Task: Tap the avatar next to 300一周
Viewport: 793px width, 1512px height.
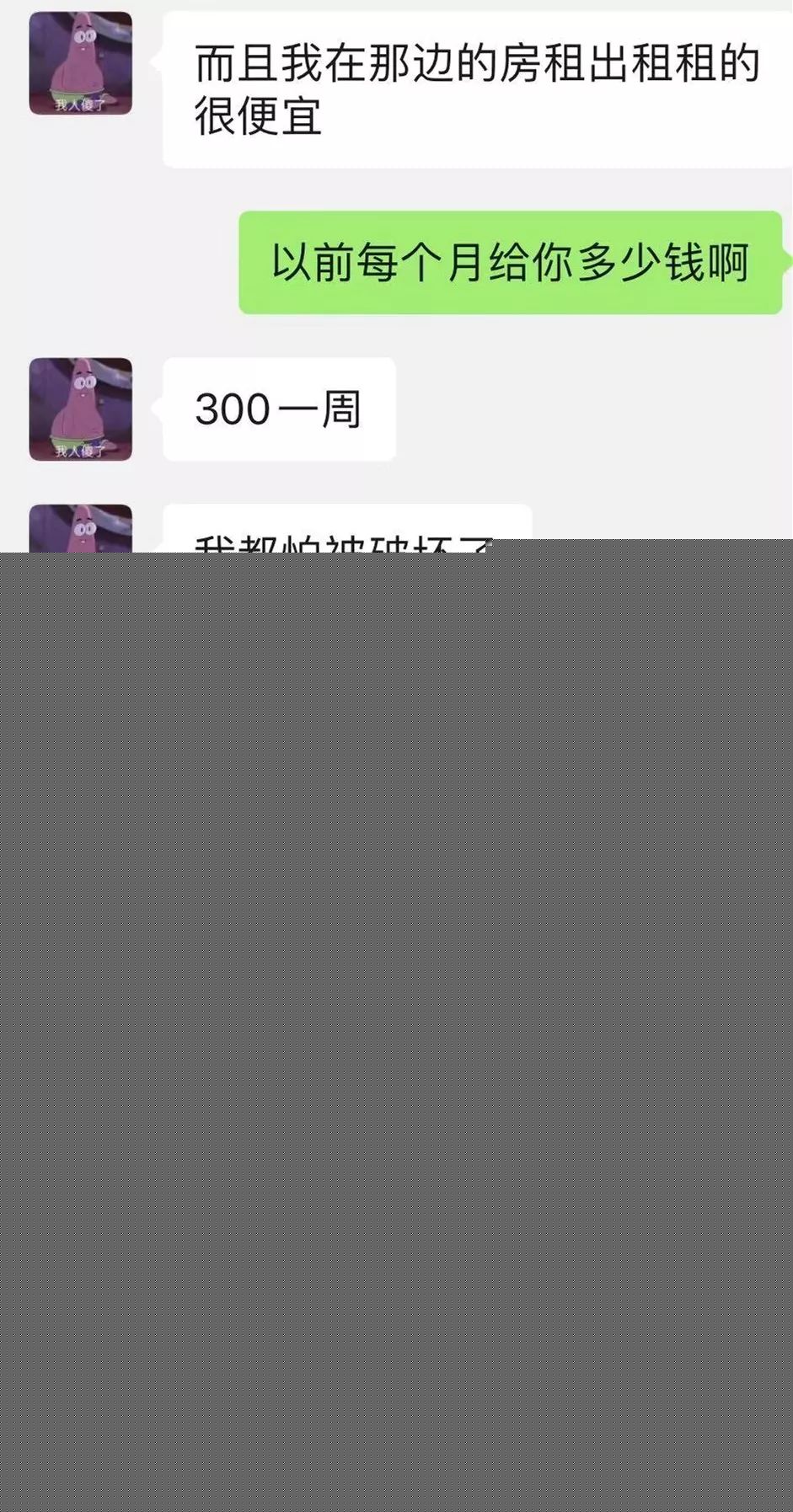Action: [80, 409]
